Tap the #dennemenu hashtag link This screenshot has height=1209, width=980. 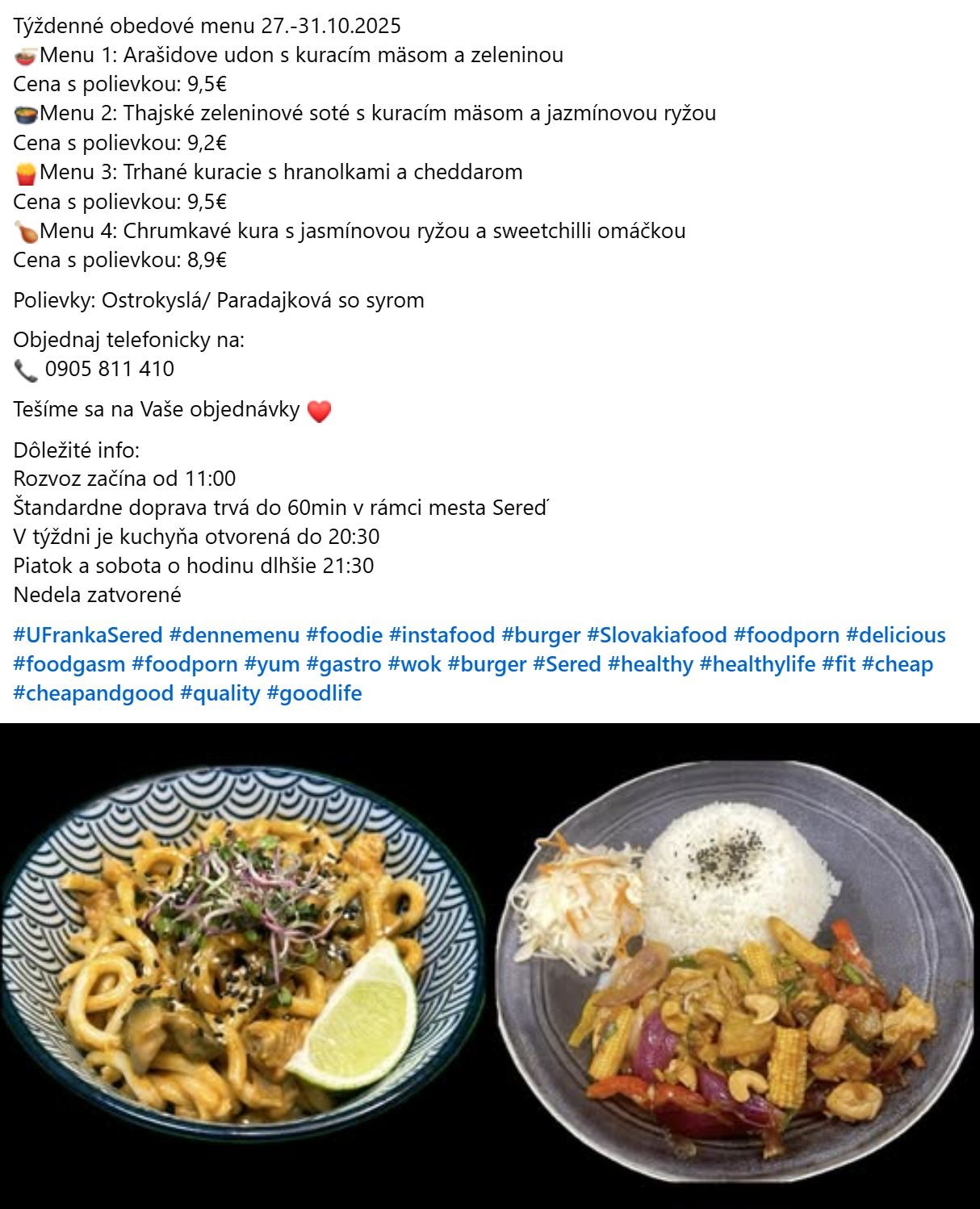click(x=234, y=635)
